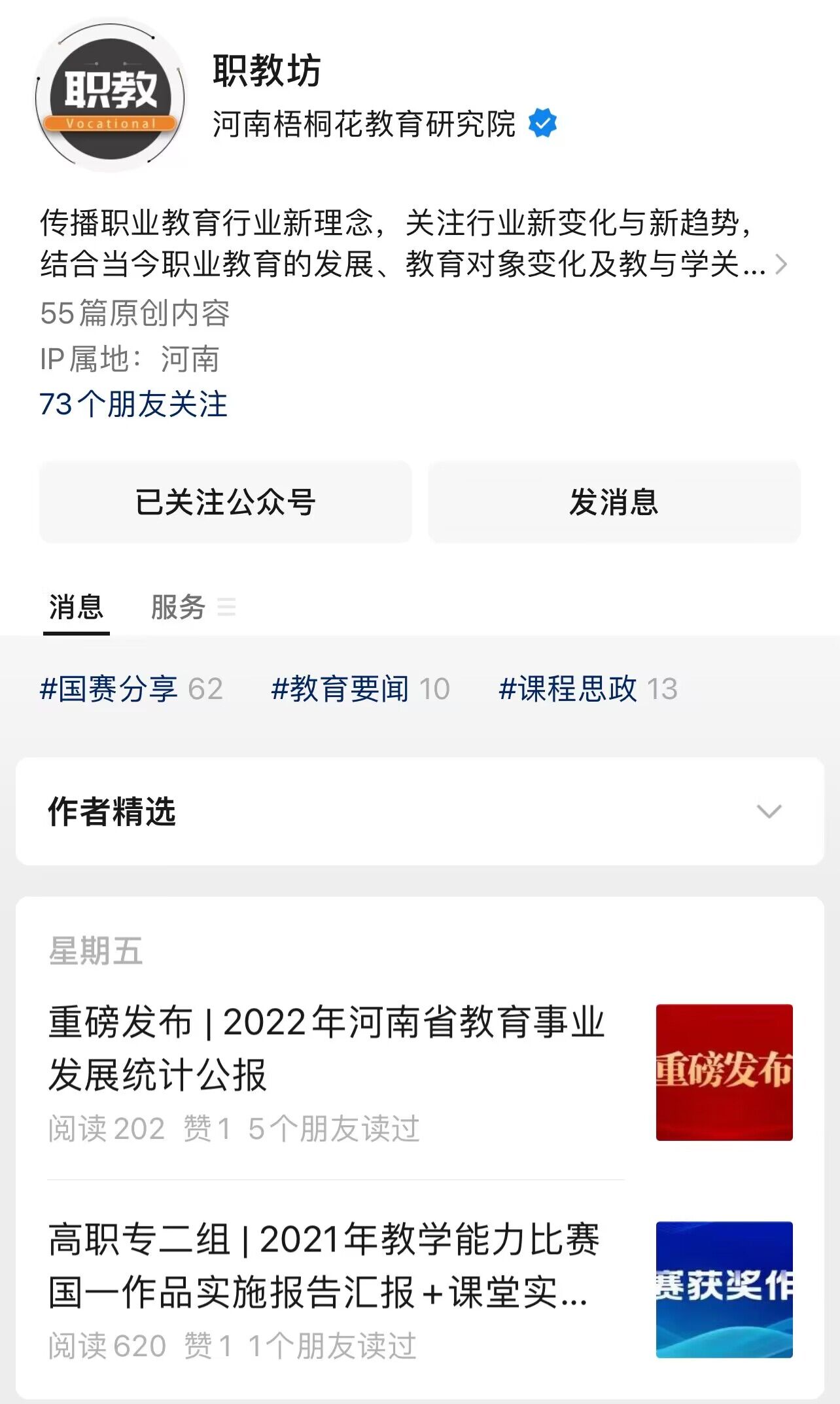Tap the 已关注公众号 button
The image size is (840, 1404).
pyautogui.click(x=225, y=502)
